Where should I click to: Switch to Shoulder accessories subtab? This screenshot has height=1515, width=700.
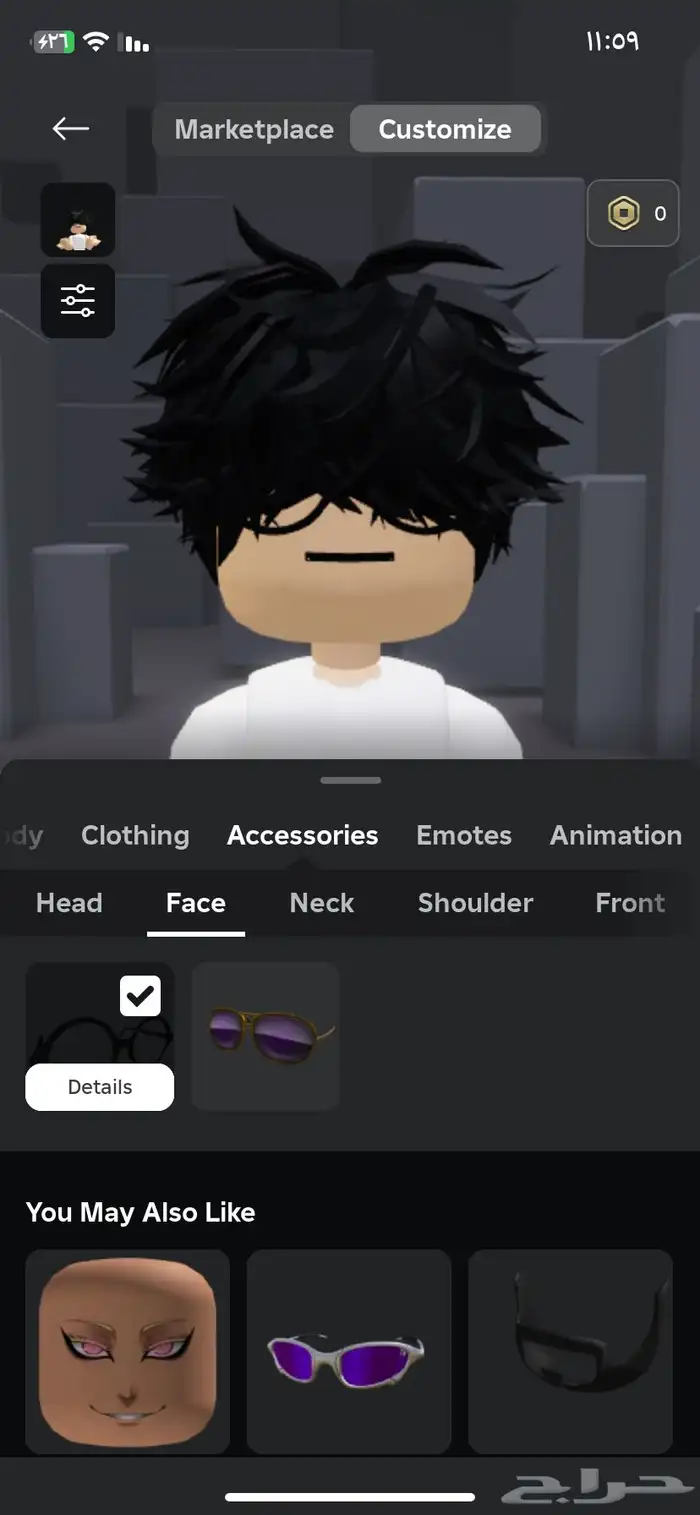(475, 903)
